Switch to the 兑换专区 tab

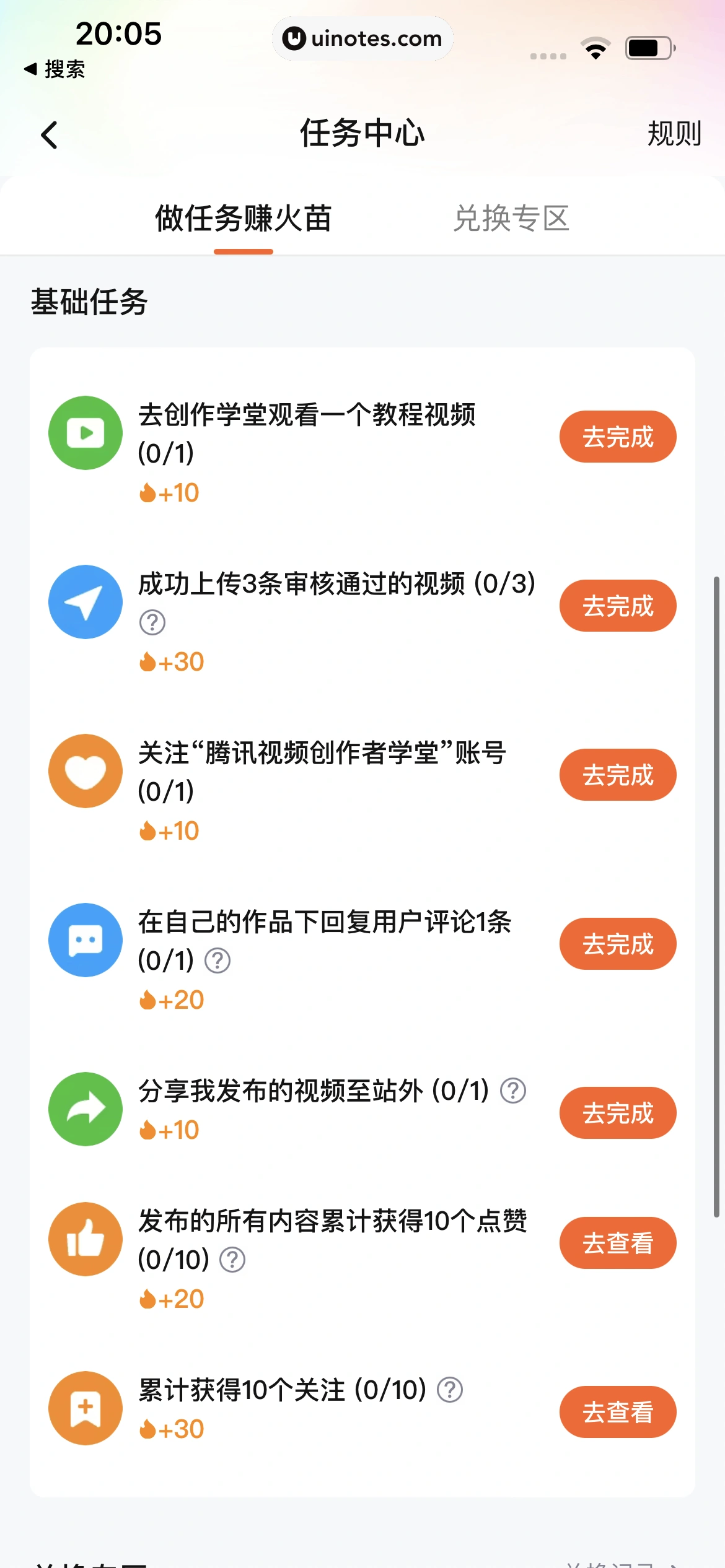click(x=511, y=219)
